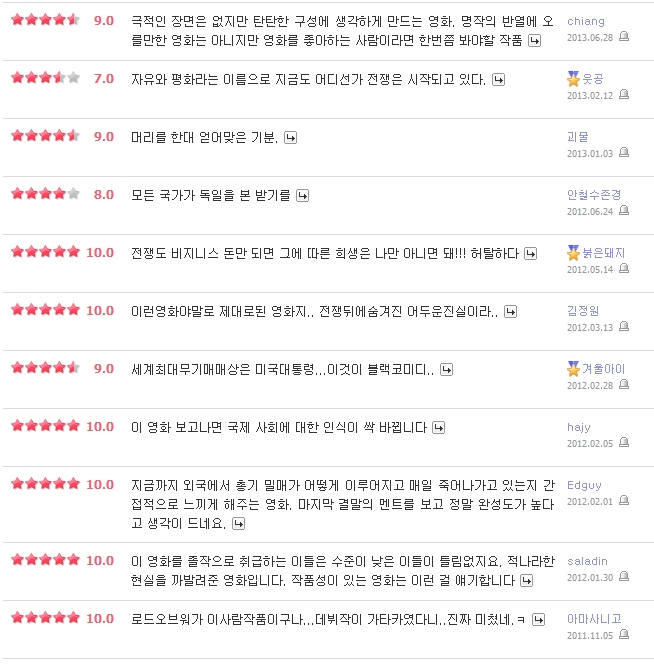Viewport: 654px width, 665px height.
Task: Open reviewer chiang's profile
Action: click(x=585, y=21)
